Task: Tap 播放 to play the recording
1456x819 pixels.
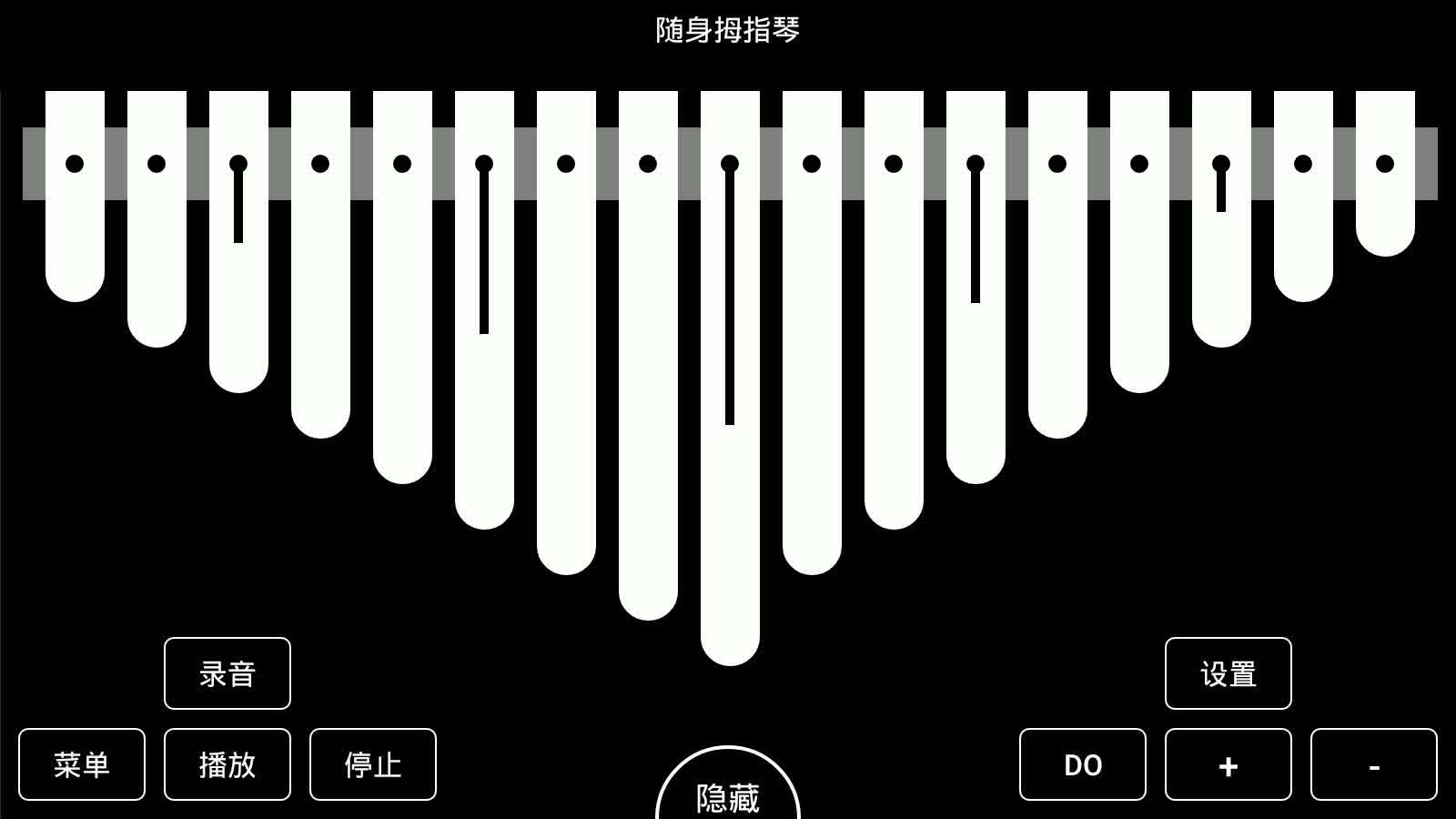Action: [x=227, y=764]
